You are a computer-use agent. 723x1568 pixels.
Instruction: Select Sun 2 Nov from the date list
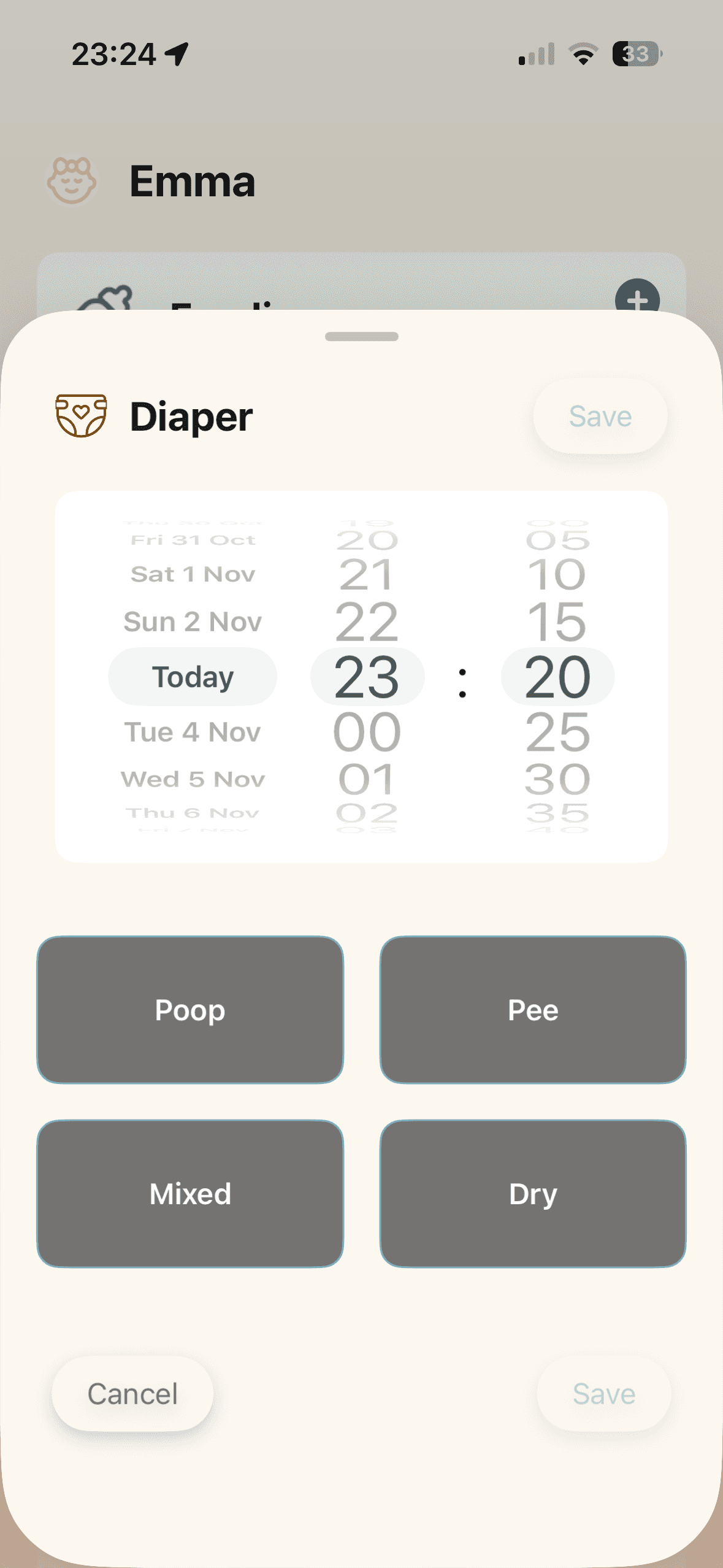click(x=193, y=621)
